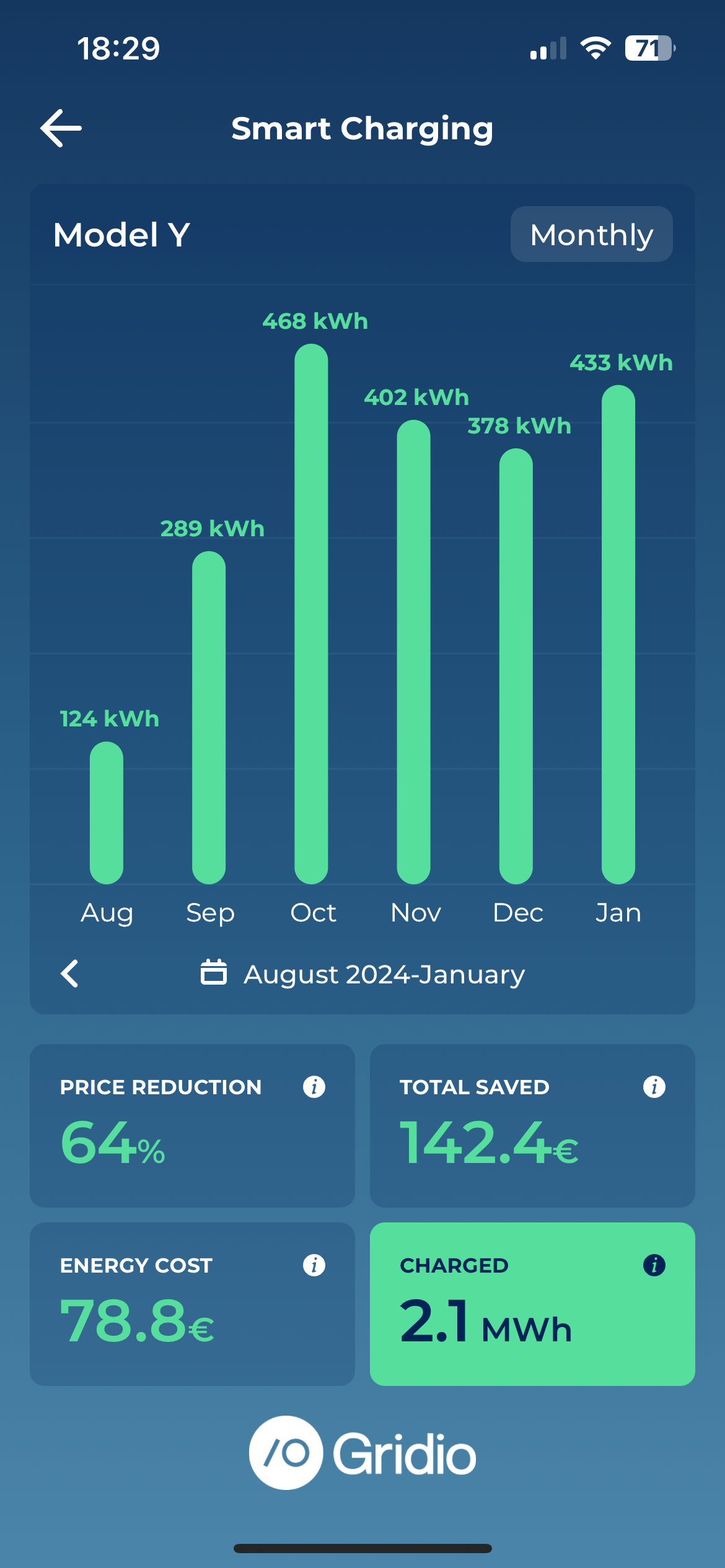Open the Monthly period selector

(591, 235)
